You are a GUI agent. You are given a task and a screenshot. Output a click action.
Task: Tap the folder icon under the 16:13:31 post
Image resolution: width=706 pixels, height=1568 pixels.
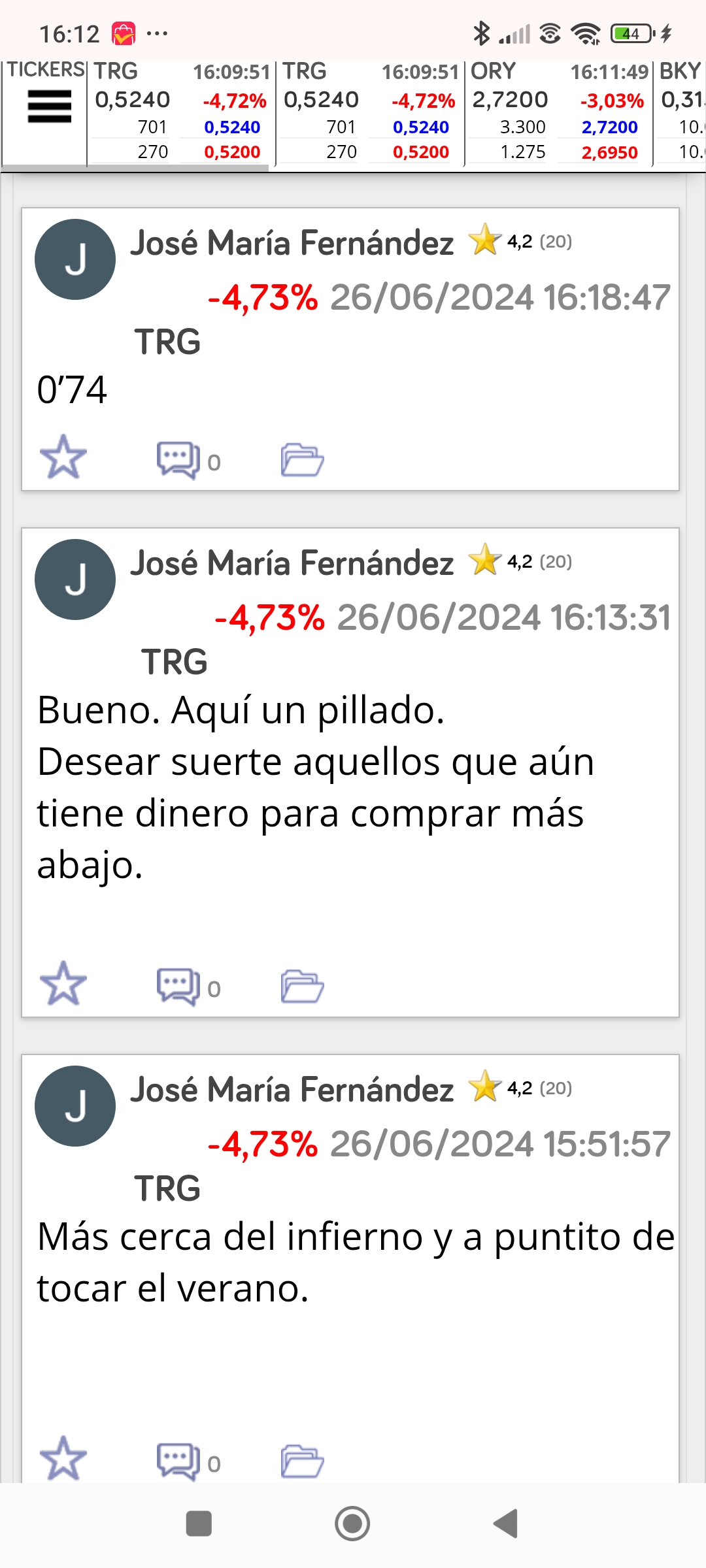click(302, 986)
